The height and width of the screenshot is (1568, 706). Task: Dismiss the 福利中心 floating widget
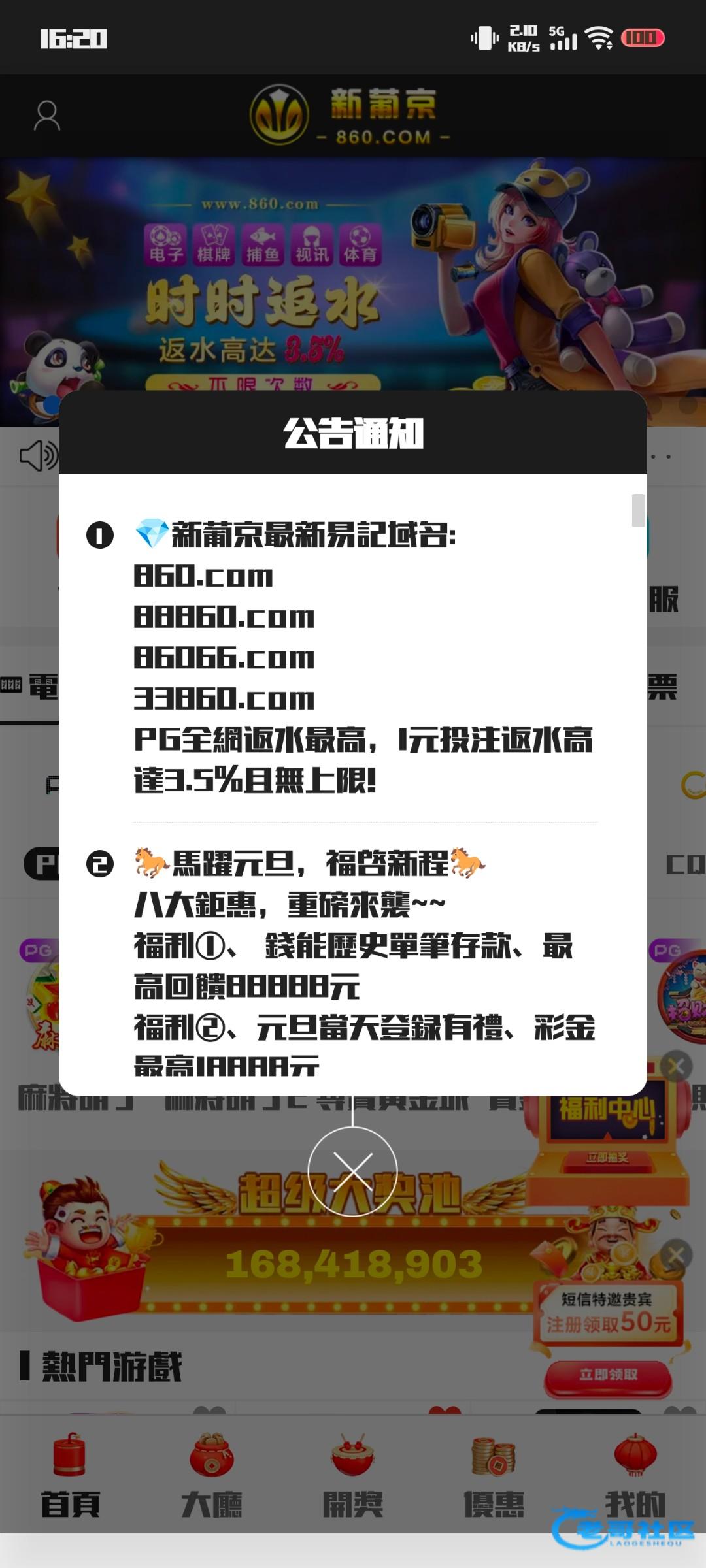(676, 1067)
